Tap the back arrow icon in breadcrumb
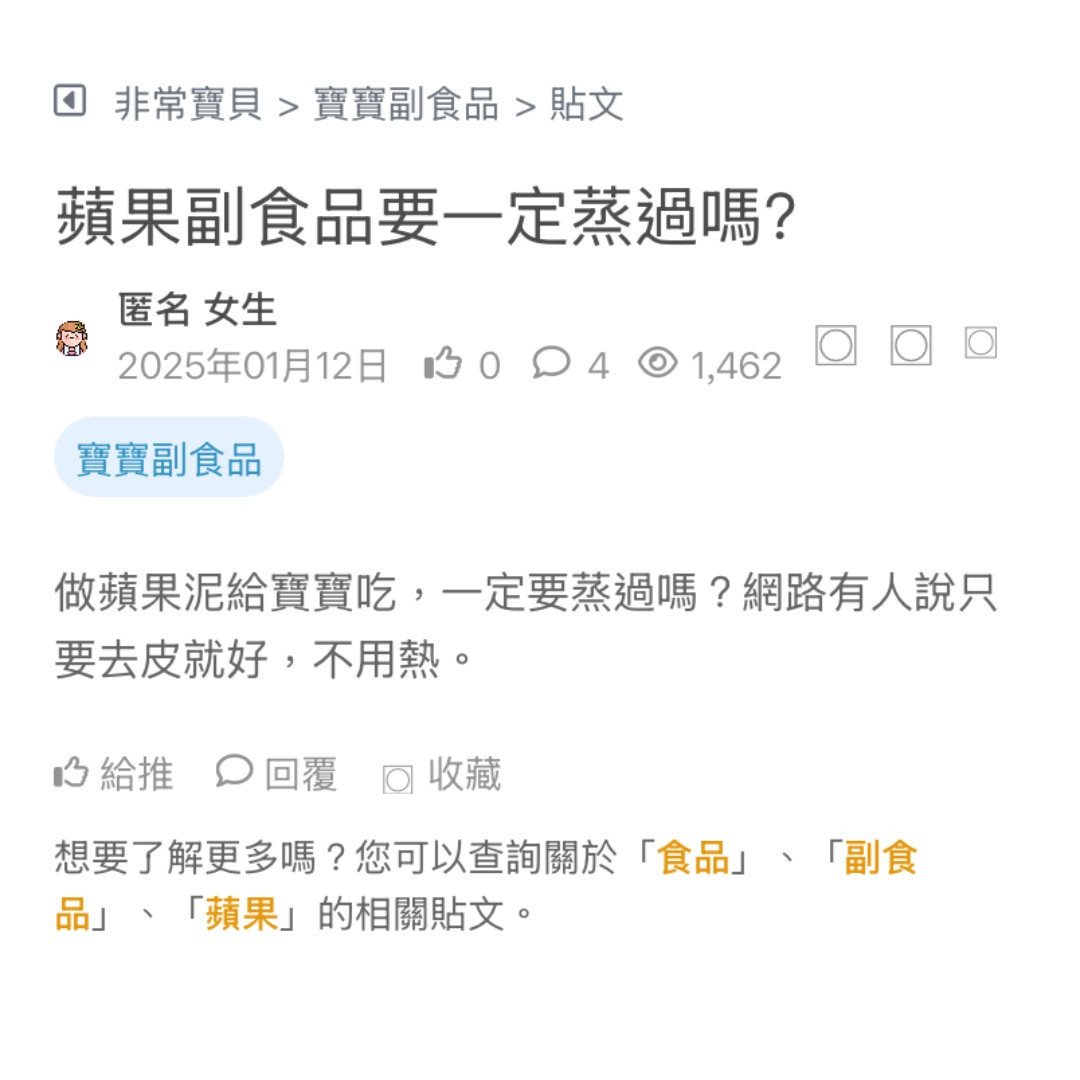Viewport: 1080px width, 1080px height. (x=69, y=101)
